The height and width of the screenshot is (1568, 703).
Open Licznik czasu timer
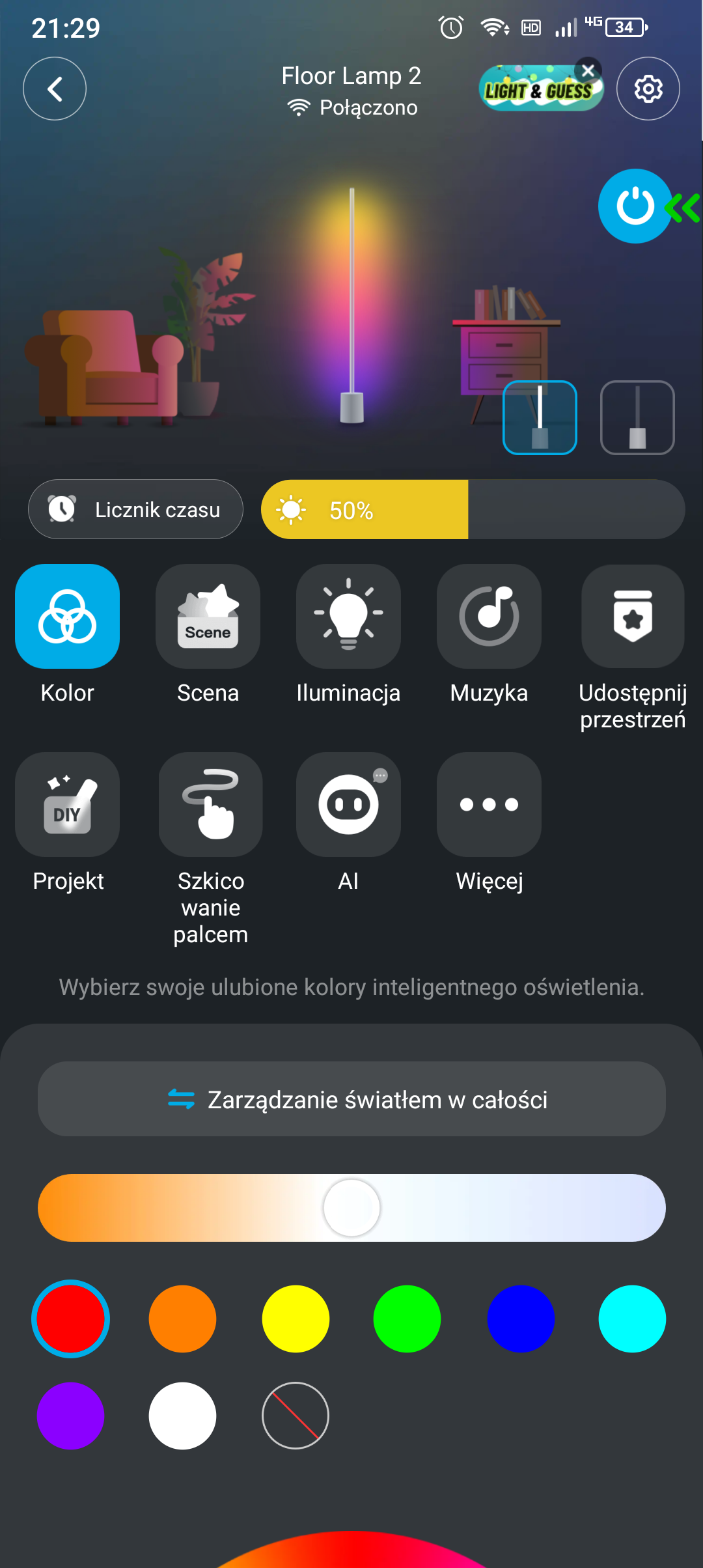[x=135, y=509]
